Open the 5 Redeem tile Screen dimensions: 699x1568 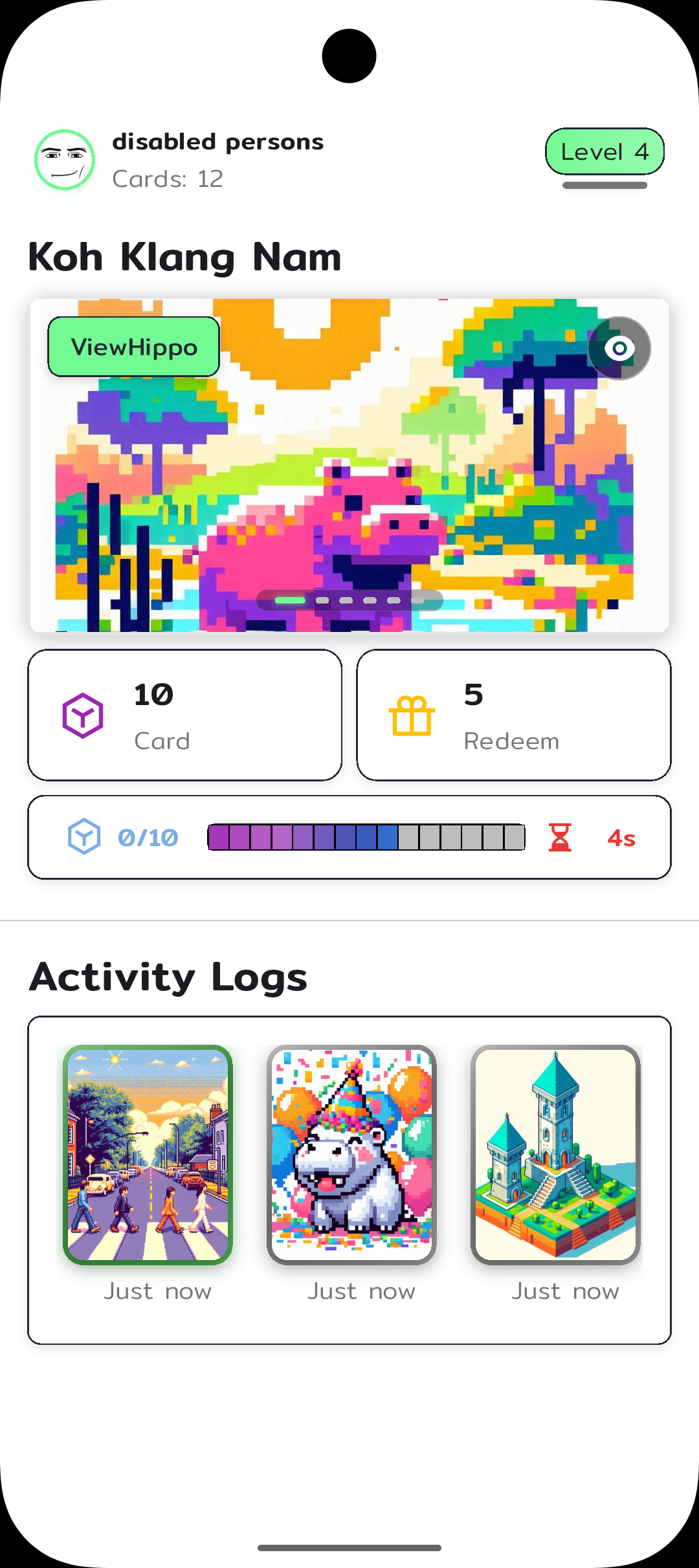[x=513, y=715]
